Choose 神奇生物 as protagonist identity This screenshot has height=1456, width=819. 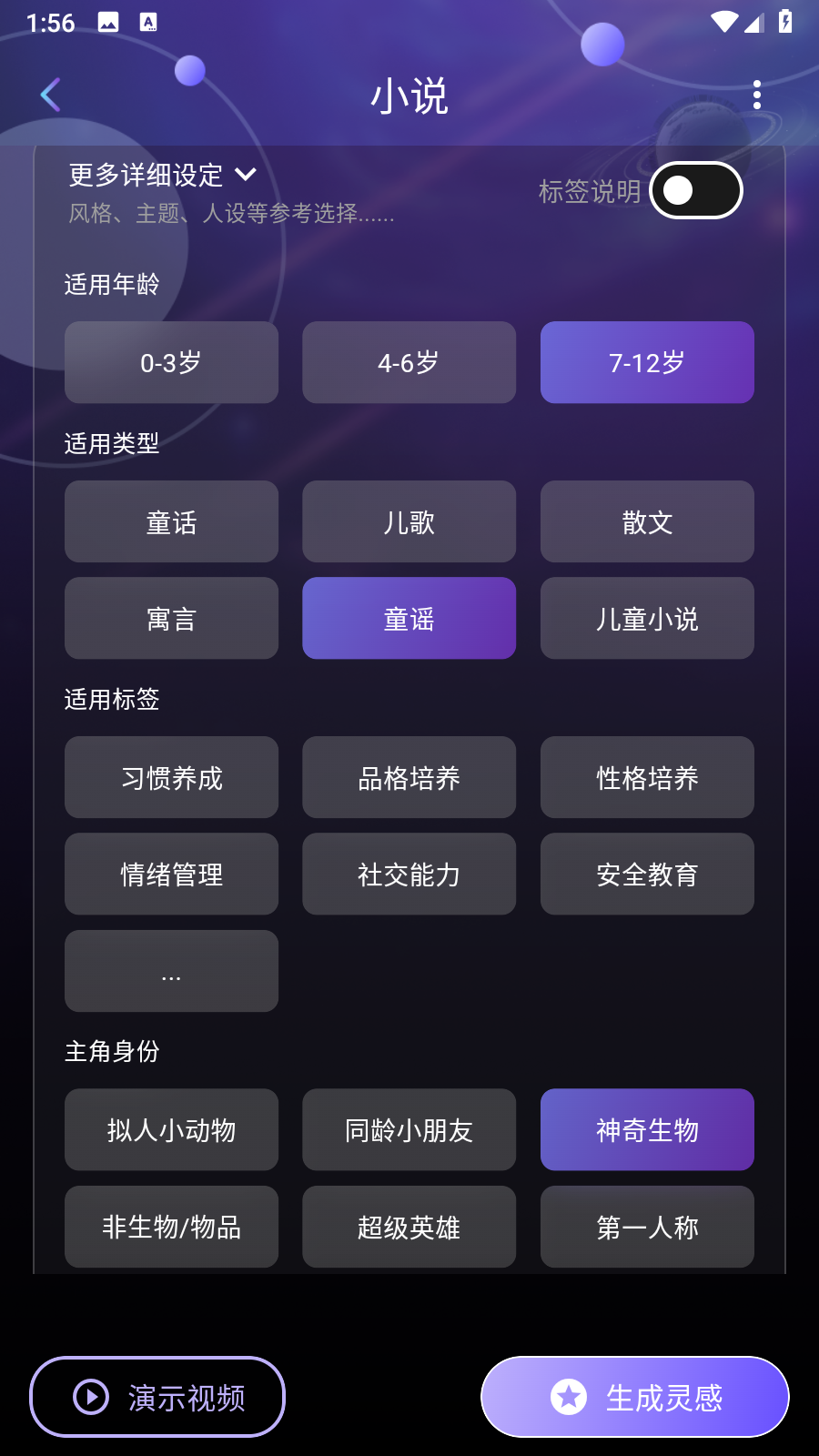click(x=646, y=1129)
